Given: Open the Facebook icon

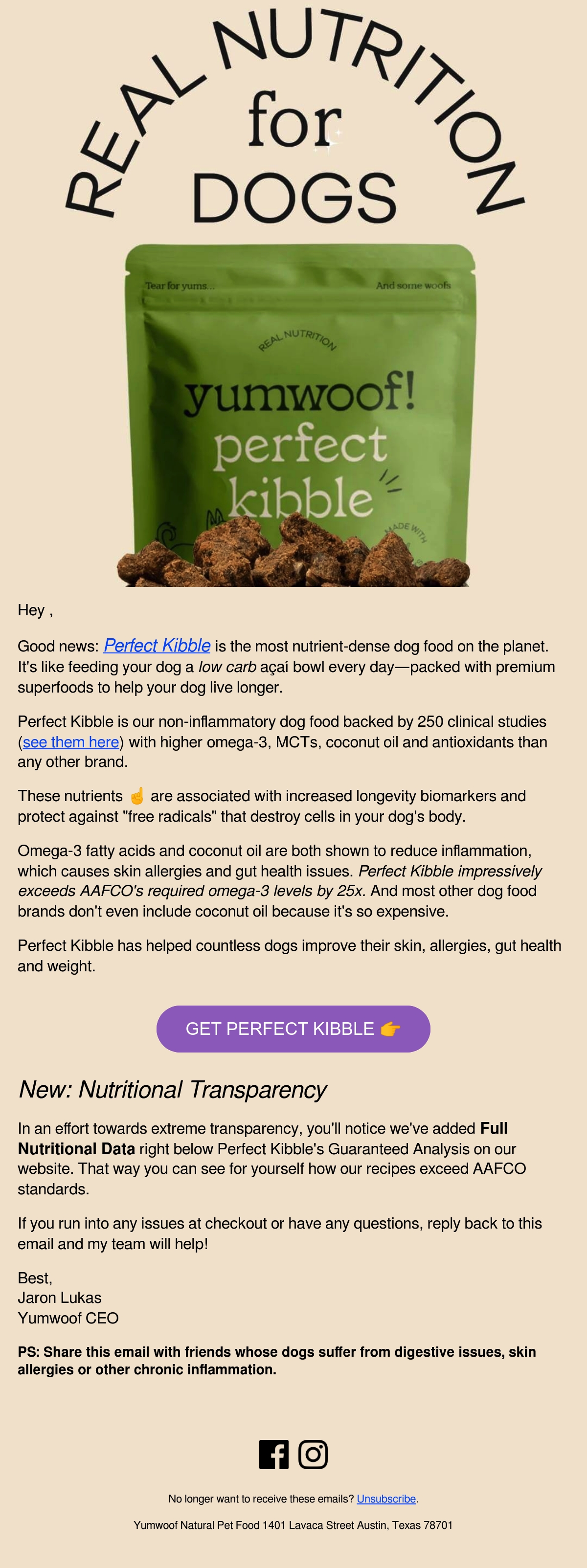Looking at the screenshot, I should tap(274, 1455).
